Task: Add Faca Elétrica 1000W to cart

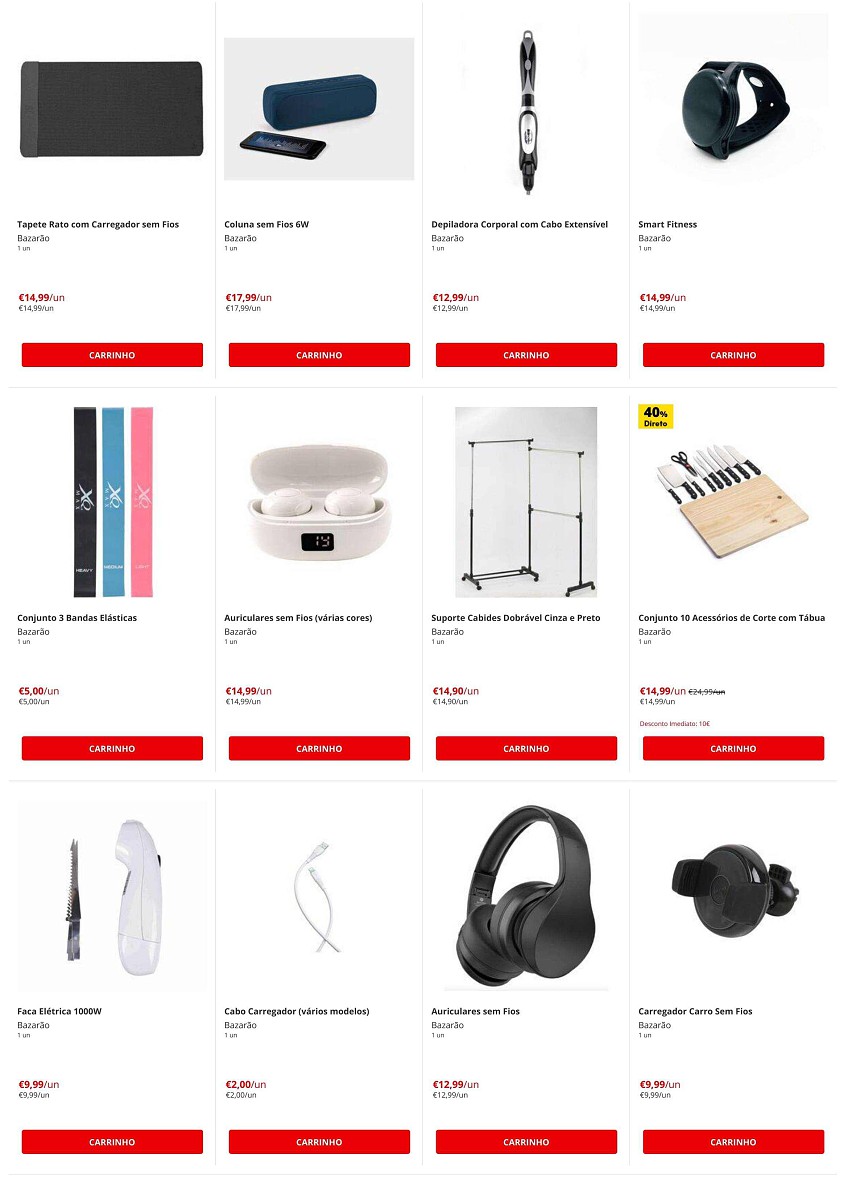Action: click(112, 1141)
